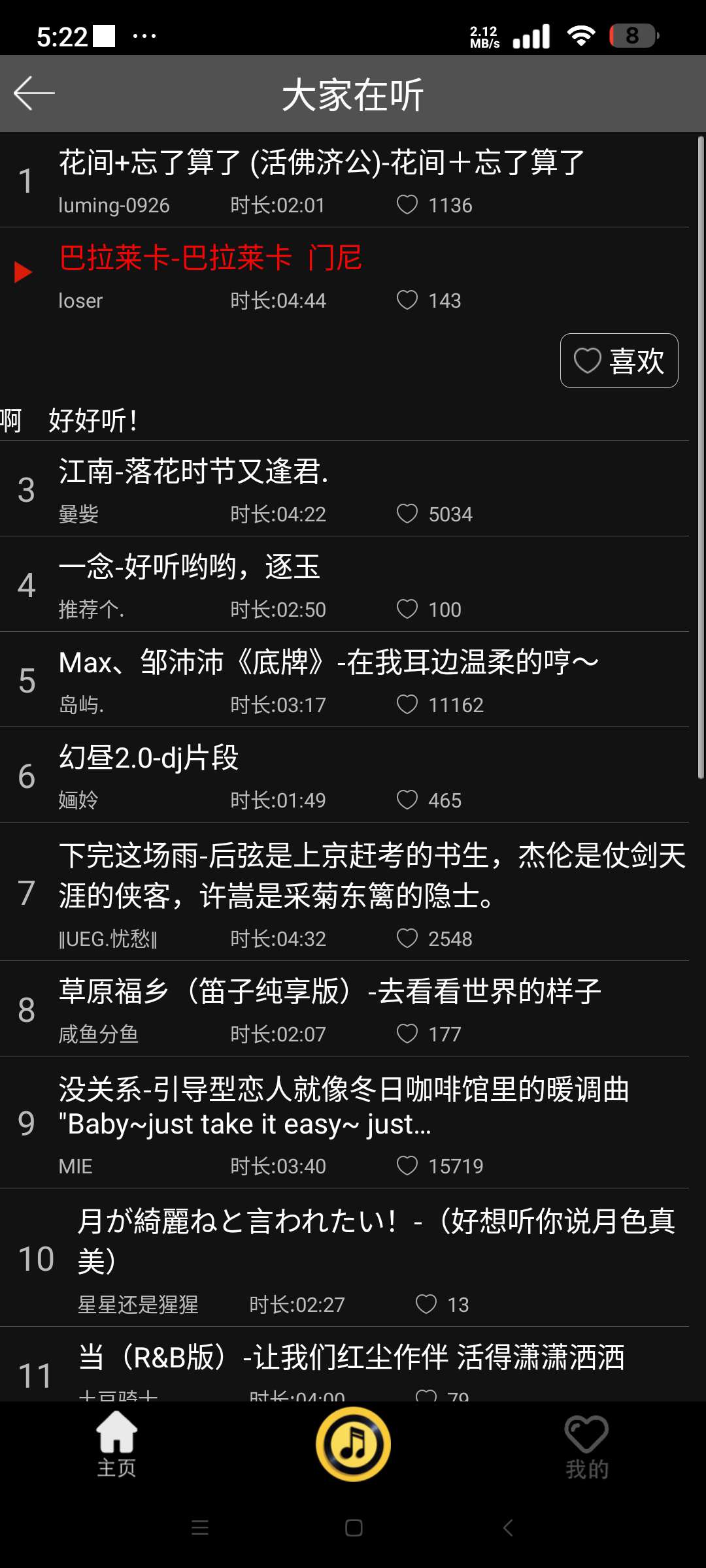The image size is (706, 1568).
Task: Tap the 喜欢 button for the playing song
Action: pos(617,360)
